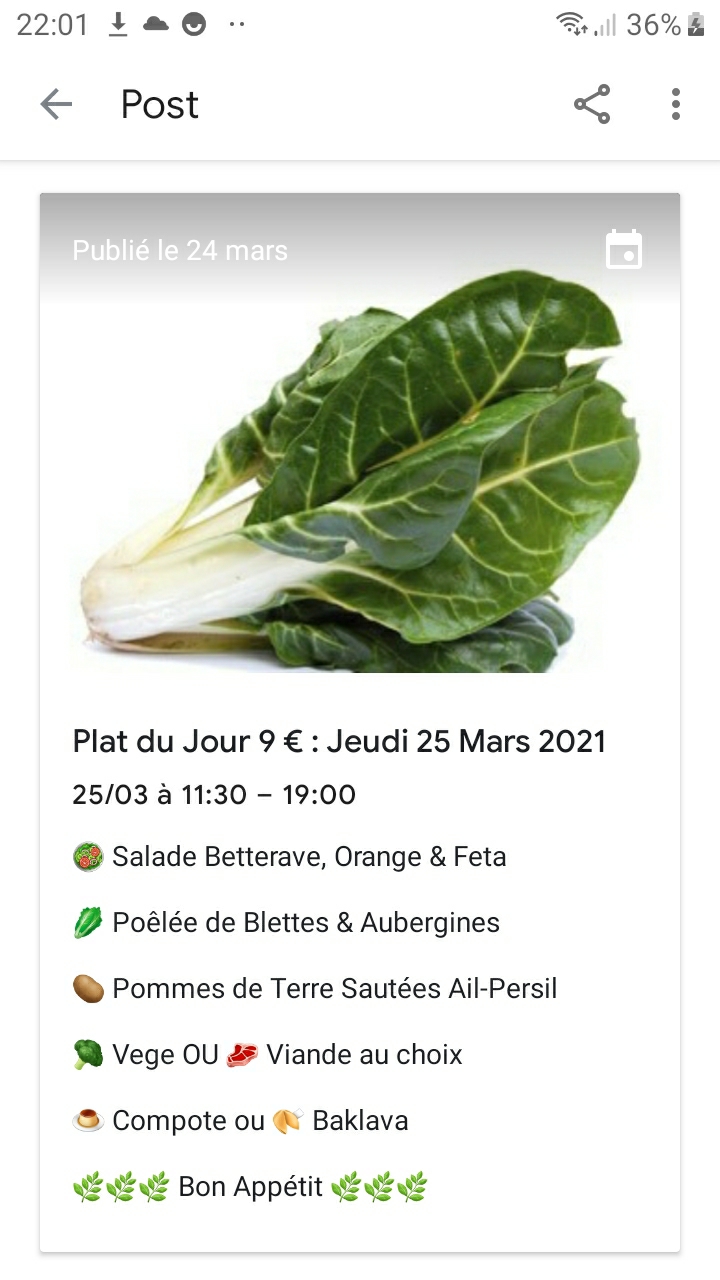Share this Plat du Jour post
This screenshot has height=1280, width=720.
[592, 104]
